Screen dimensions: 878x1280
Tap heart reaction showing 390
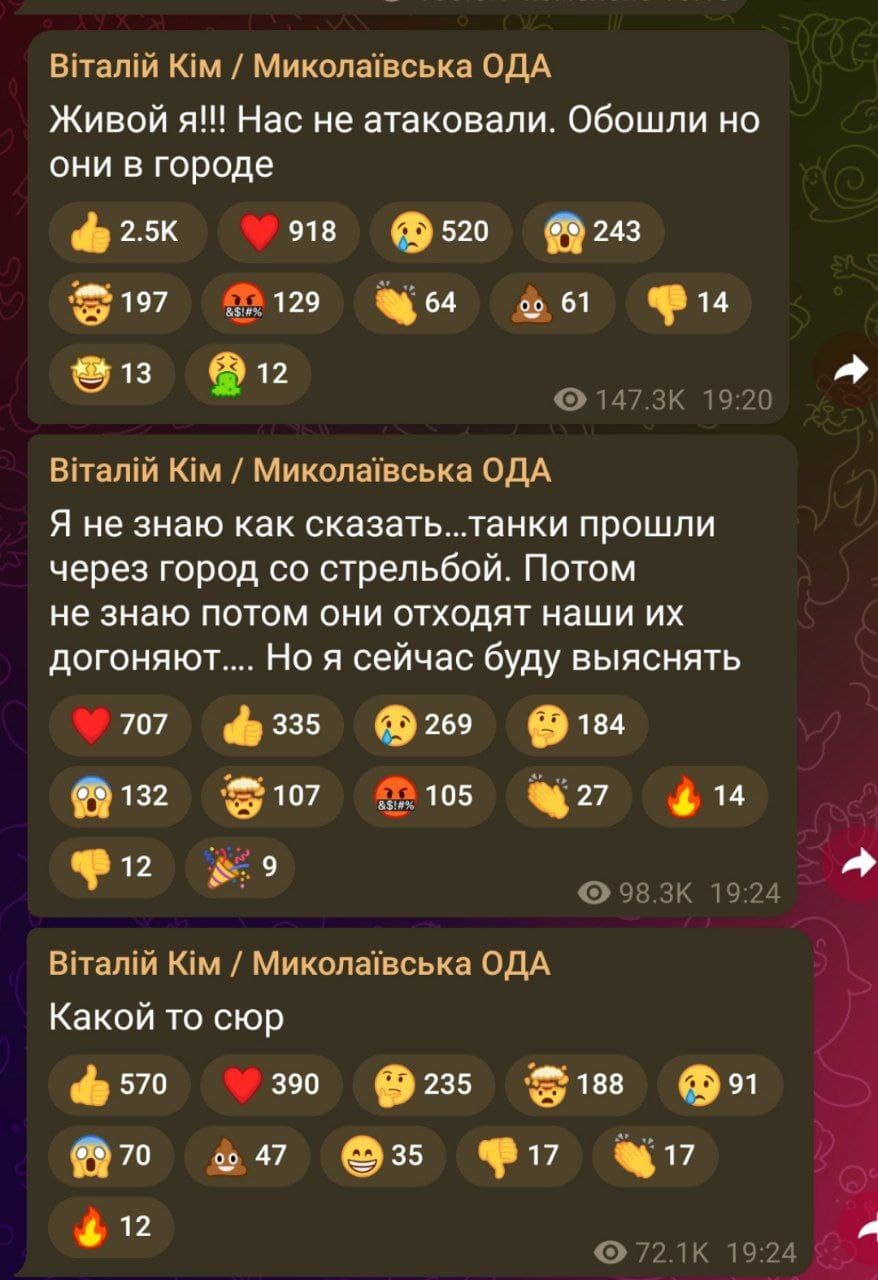271,1084
